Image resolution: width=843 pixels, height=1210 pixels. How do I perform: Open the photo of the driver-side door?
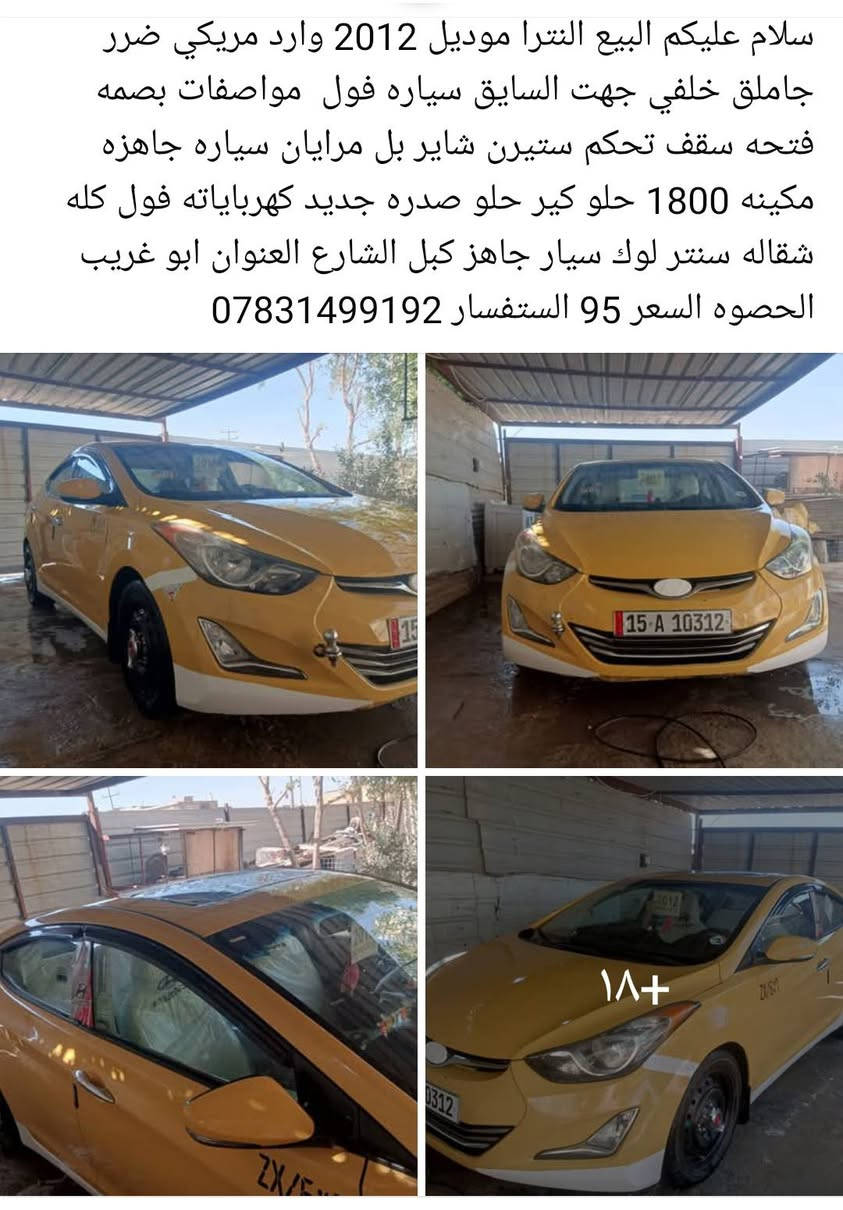[208, 985]
